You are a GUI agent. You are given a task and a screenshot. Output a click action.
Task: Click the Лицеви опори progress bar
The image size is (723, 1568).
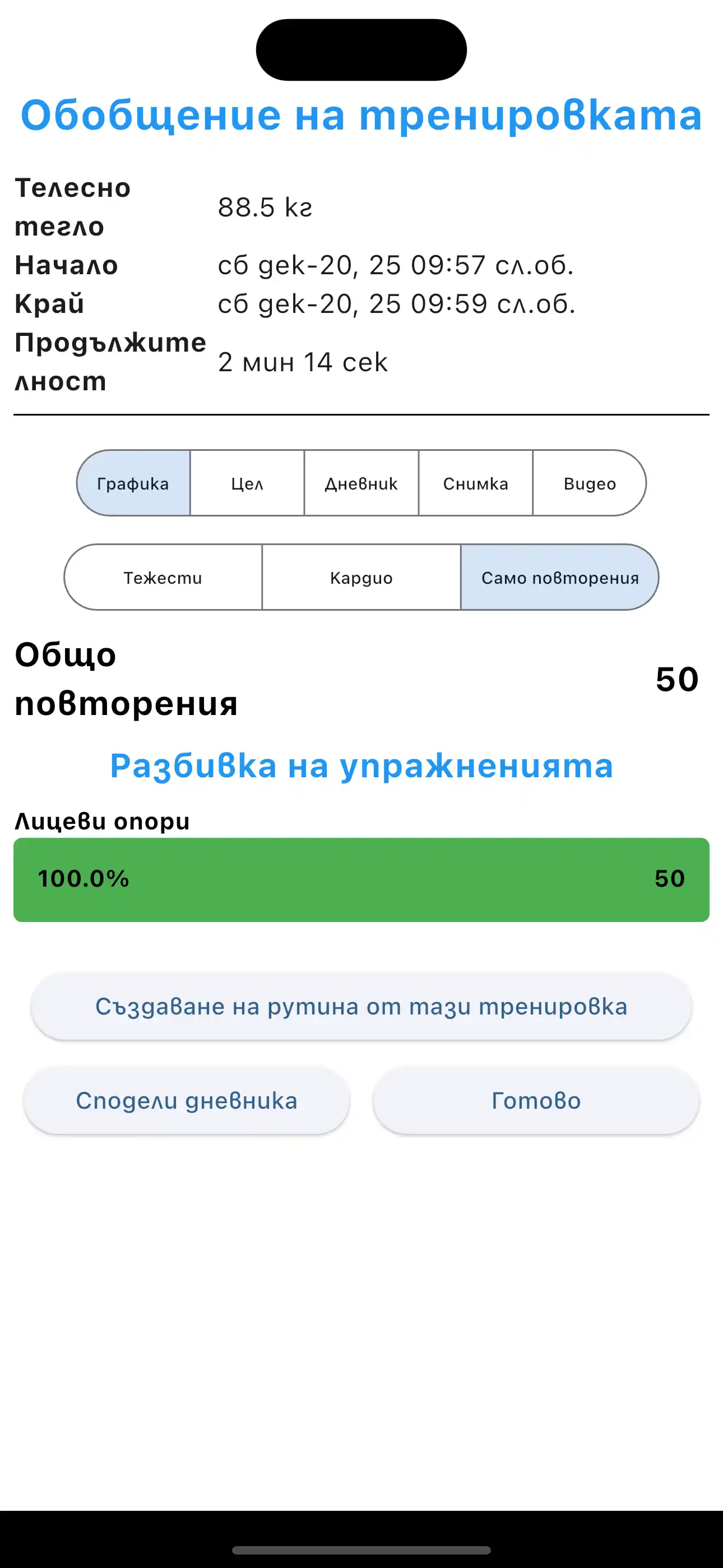361,879
